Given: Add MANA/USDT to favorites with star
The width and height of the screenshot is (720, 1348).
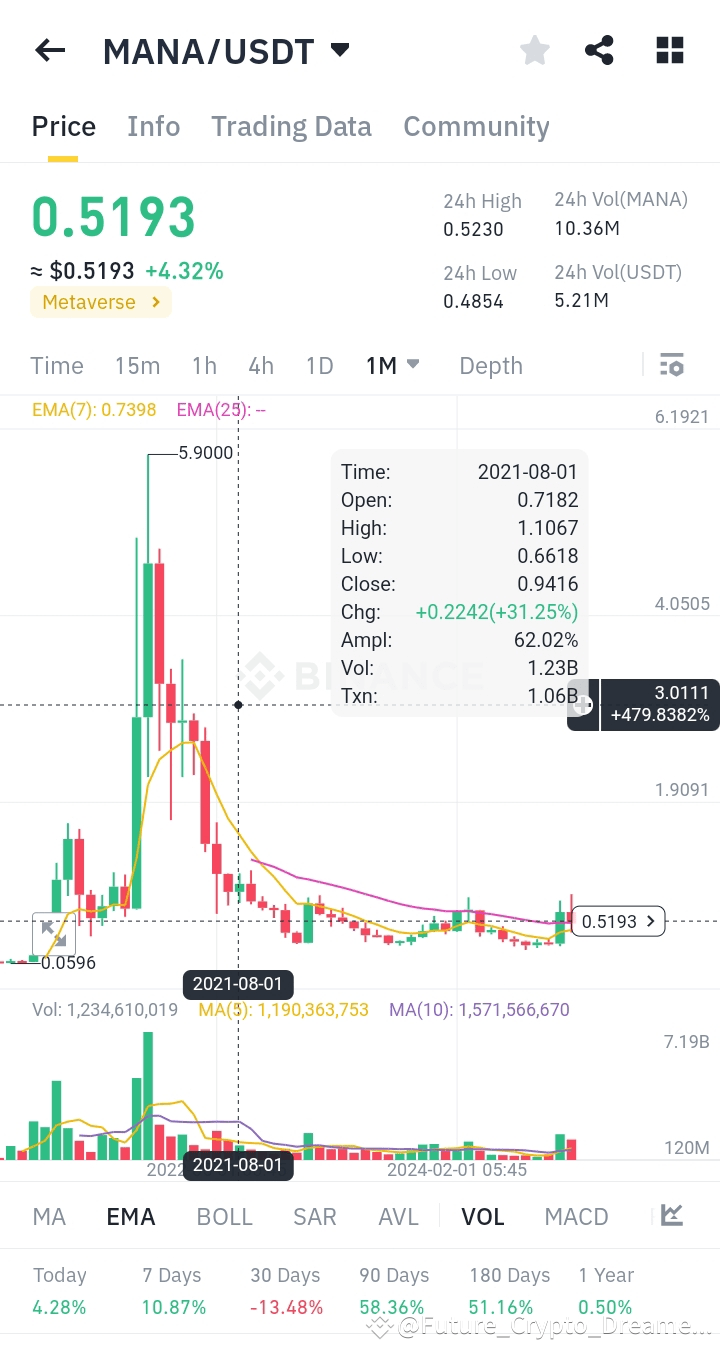Looking at the screenshot, I should 535,51.
